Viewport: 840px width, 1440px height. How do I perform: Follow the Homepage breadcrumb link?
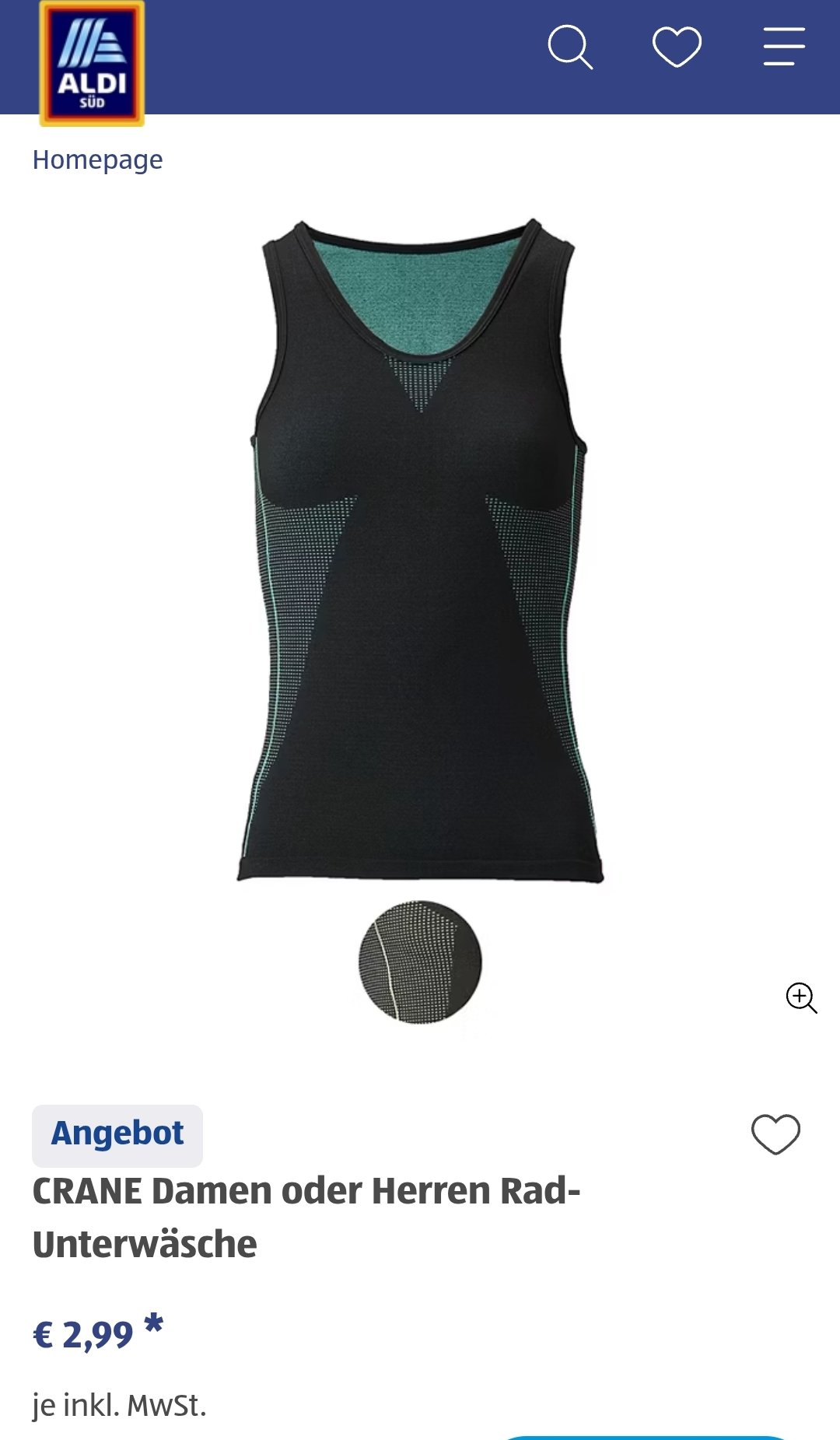[x=97, y=159]
